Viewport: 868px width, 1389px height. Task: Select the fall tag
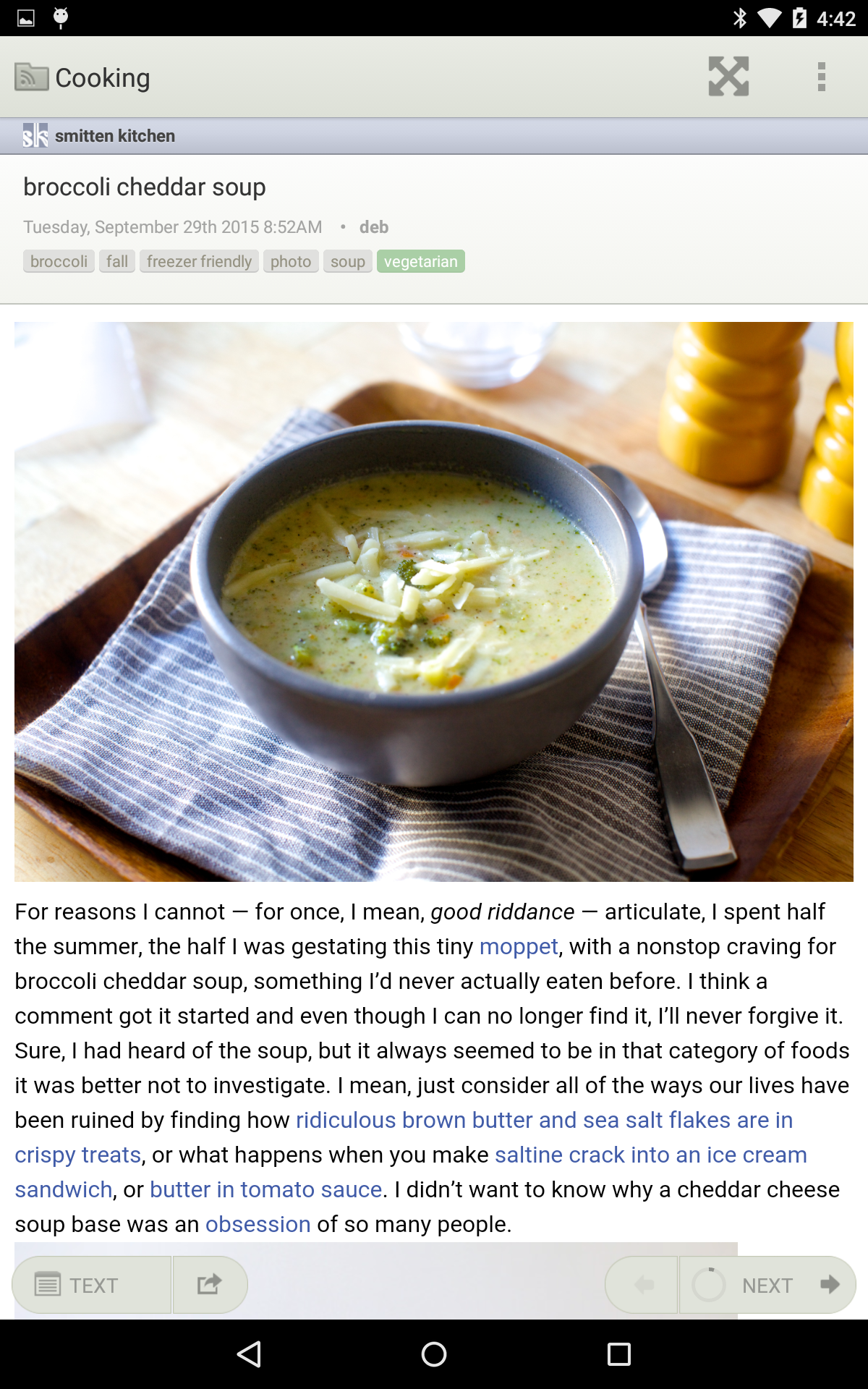coord(116,261)
